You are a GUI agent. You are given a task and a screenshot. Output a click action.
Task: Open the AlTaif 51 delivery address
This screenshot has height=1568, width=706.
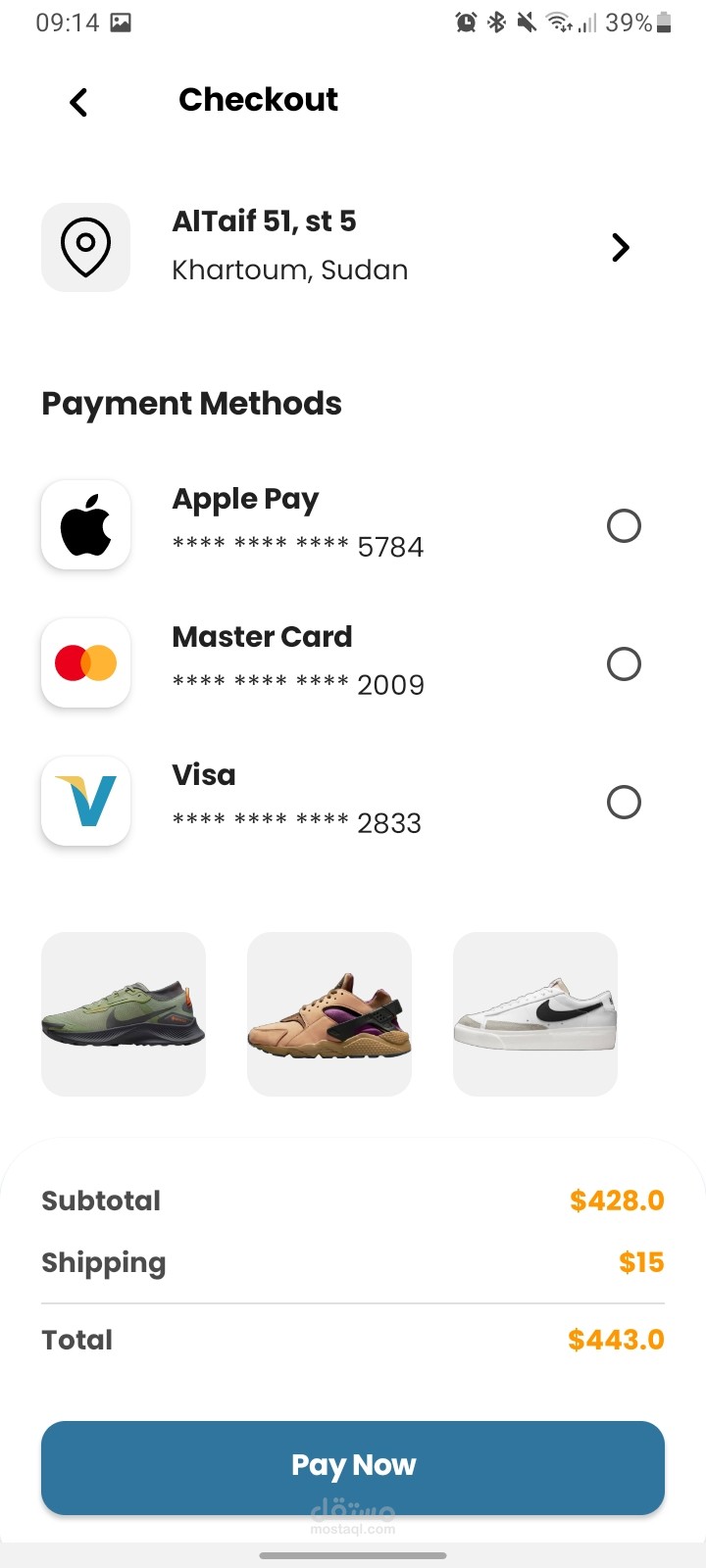click(620, 247)
